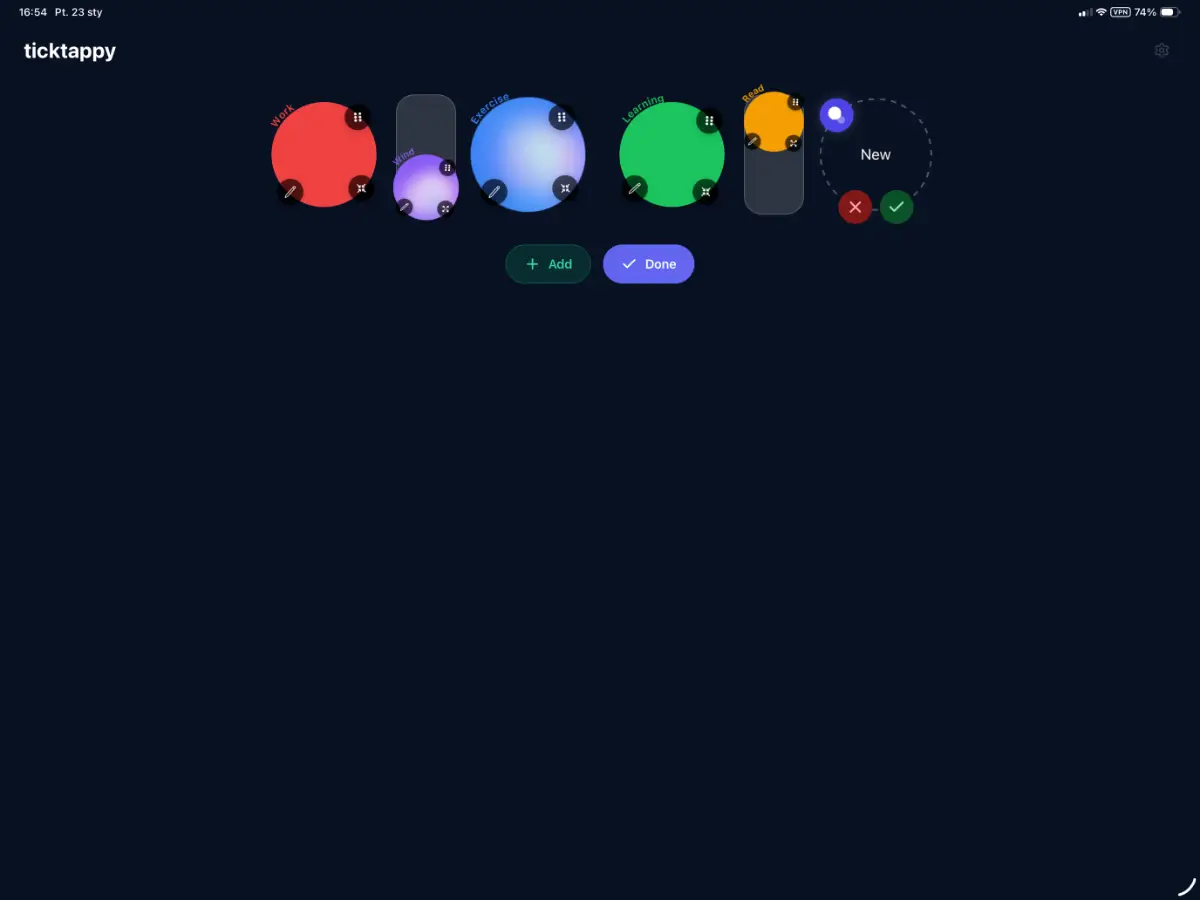This screenshot has width=1200, height=900.
Task: Open the color picker on the New bubble
Action: coord(836,115)
